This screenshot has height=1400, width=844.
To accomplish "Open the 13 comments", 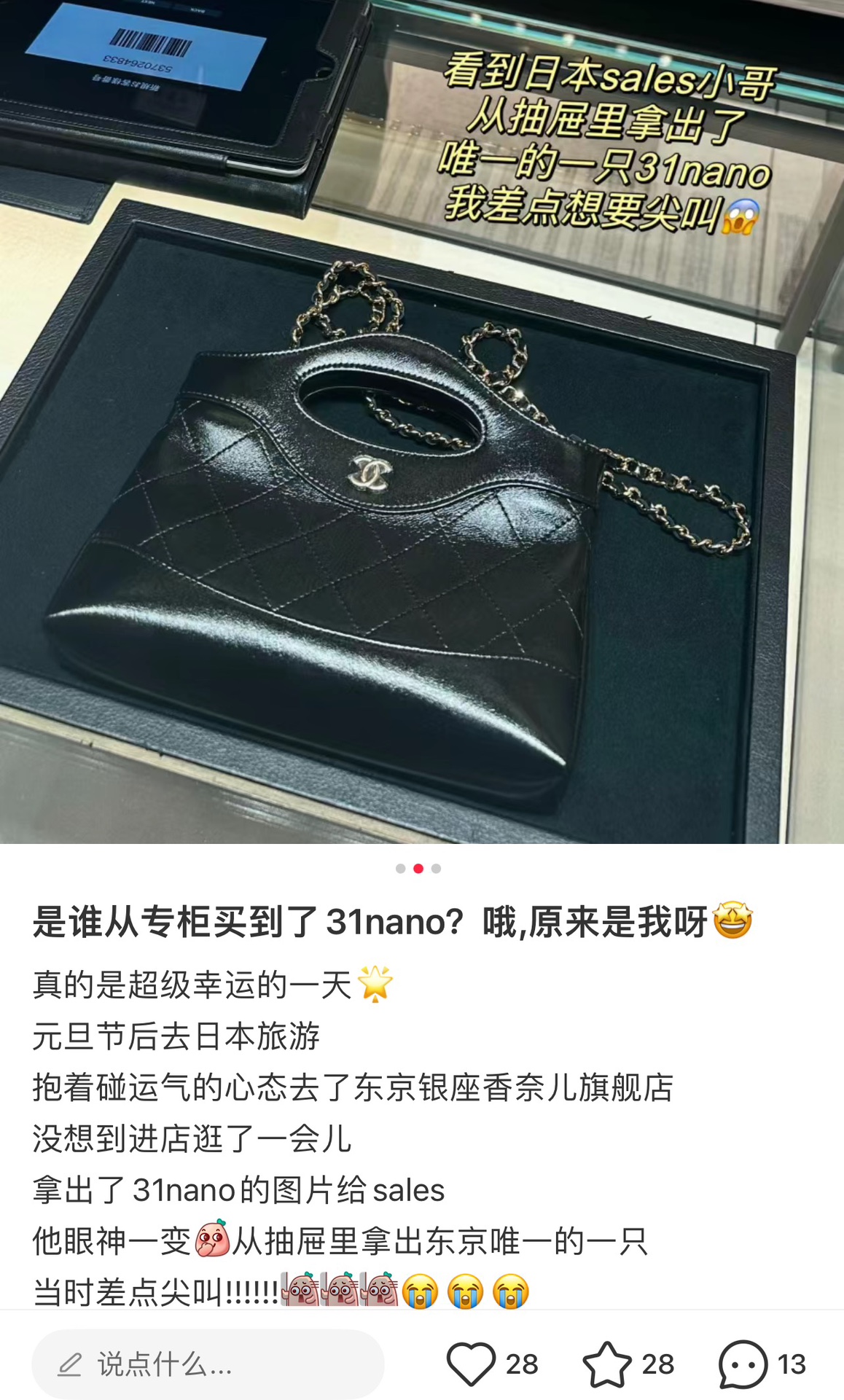I will (743, 1364).
